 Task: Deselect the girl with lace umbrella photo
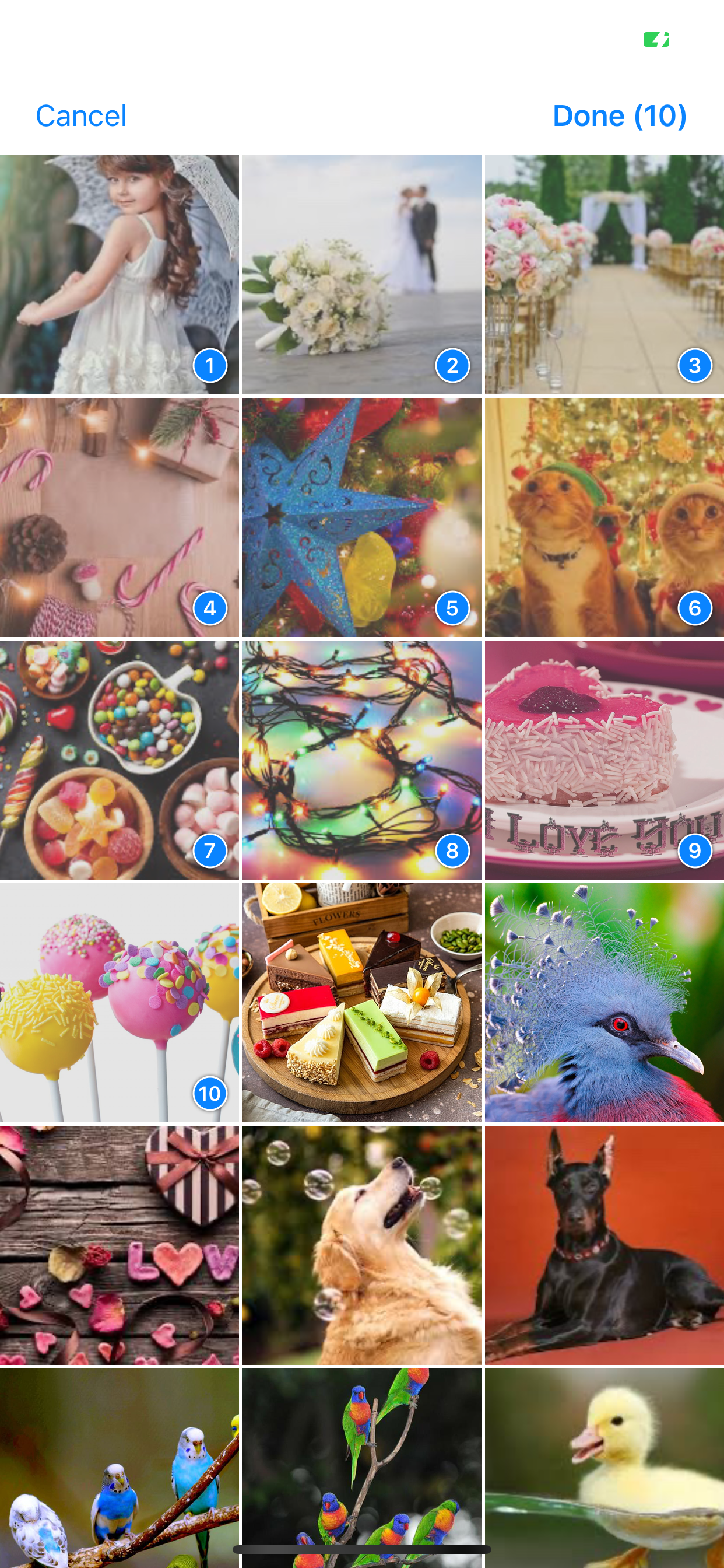click(120, 275)
